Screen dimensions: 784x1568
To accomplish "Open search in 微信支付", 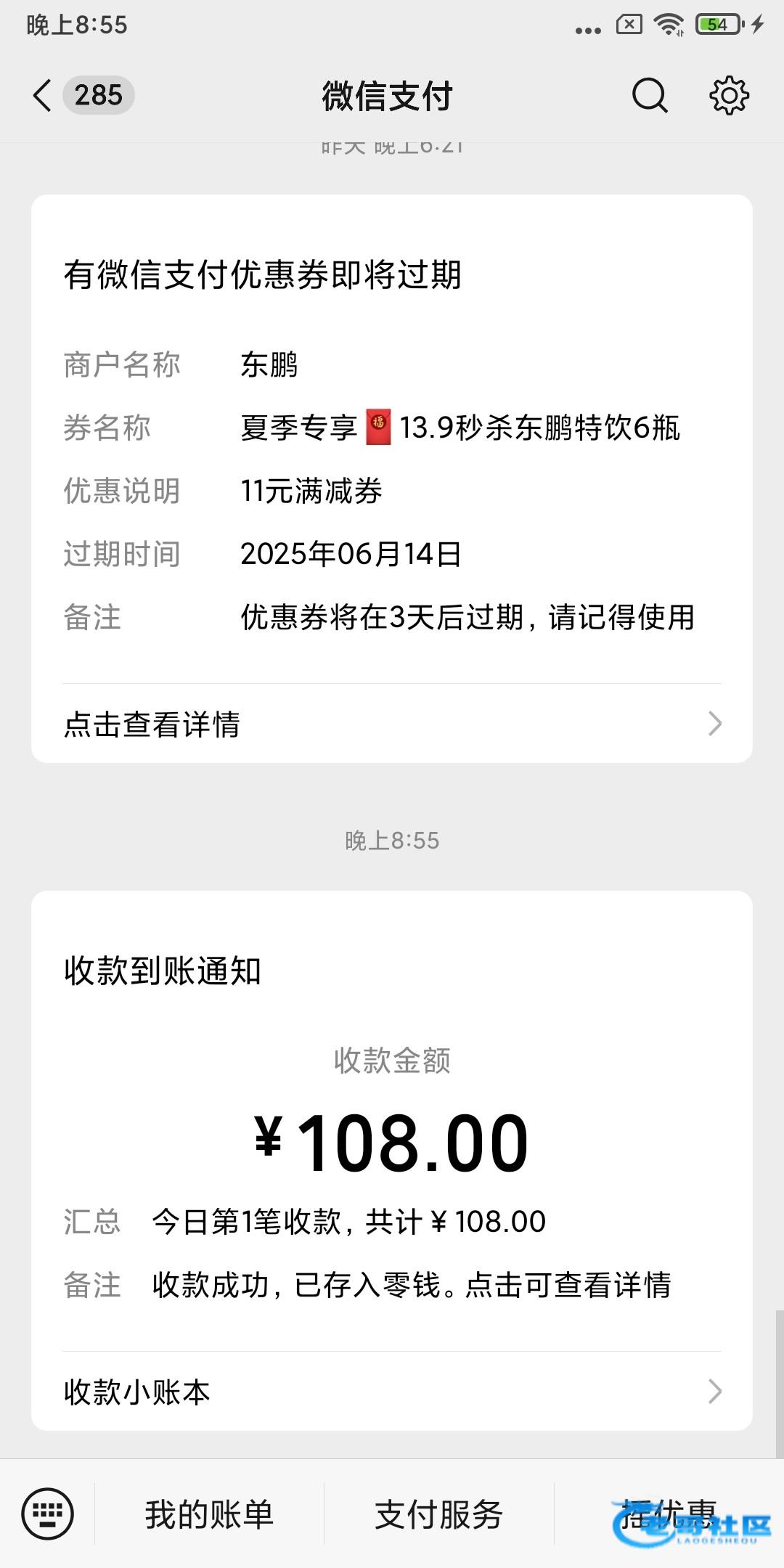I will tap(649, 95).
